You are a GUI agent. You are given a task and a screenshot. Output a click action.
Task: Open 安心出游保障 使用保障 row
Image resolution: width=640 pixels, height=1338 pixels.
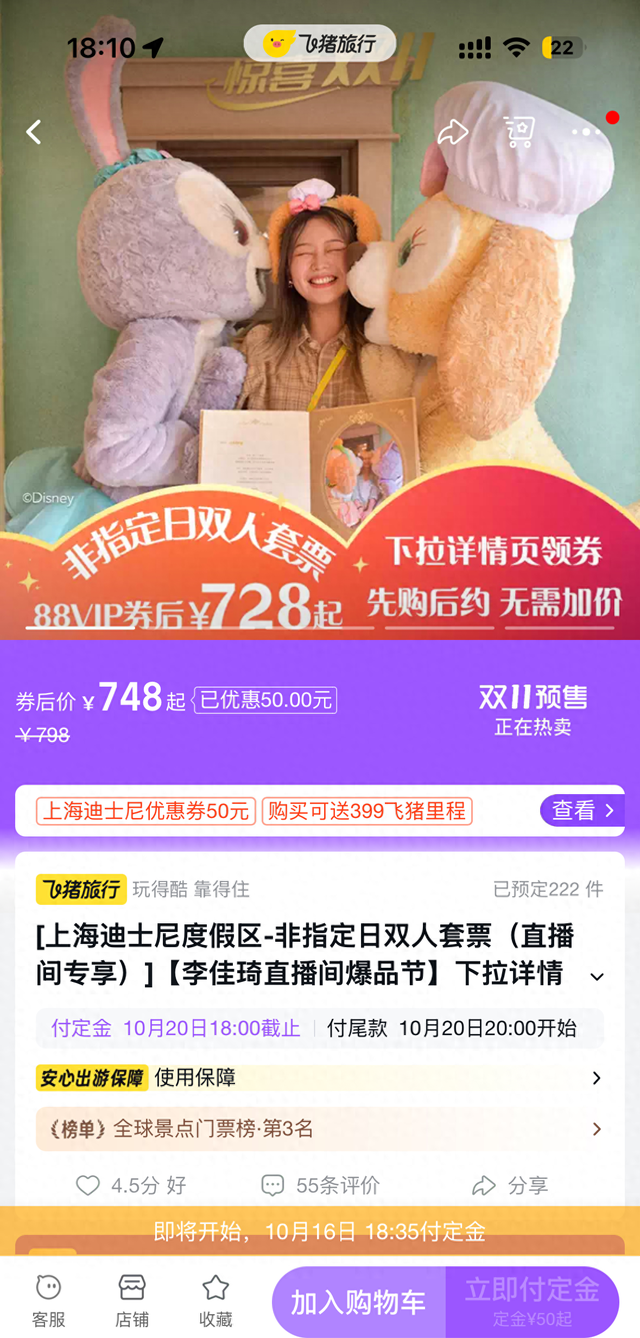coord(320,1078)
